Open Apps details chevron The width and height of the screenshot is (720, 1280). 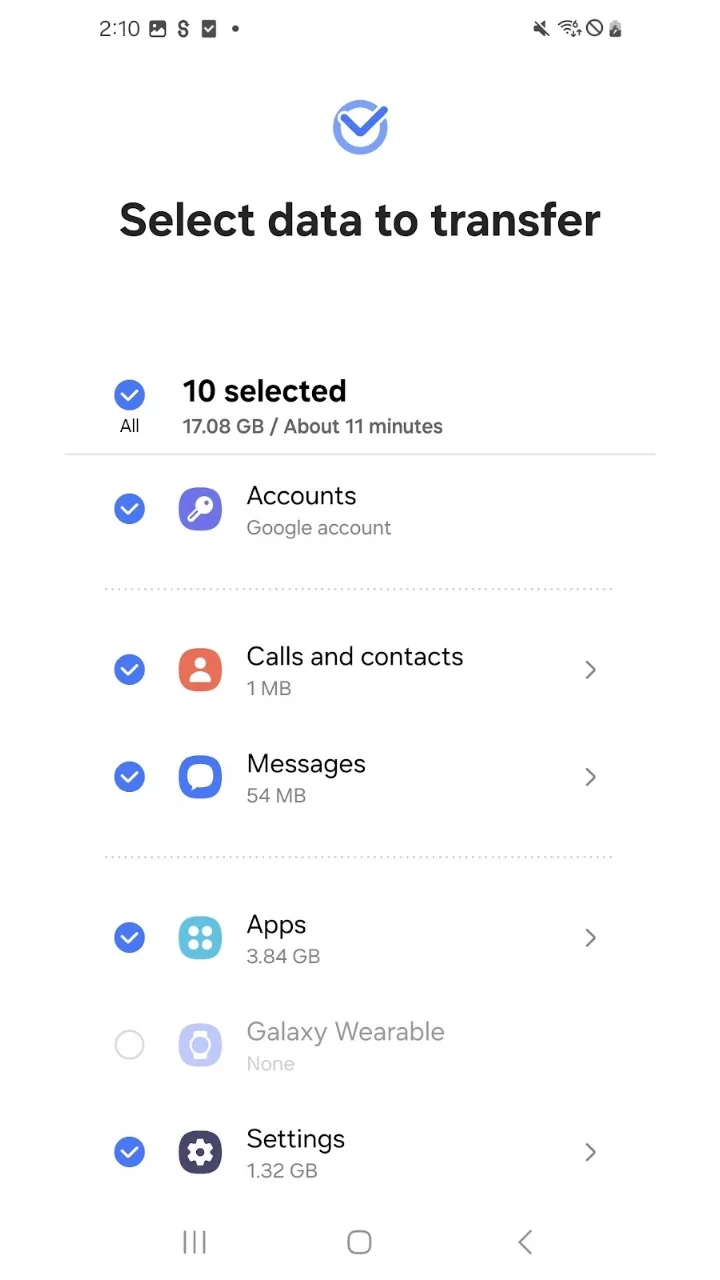click(590, 938)
